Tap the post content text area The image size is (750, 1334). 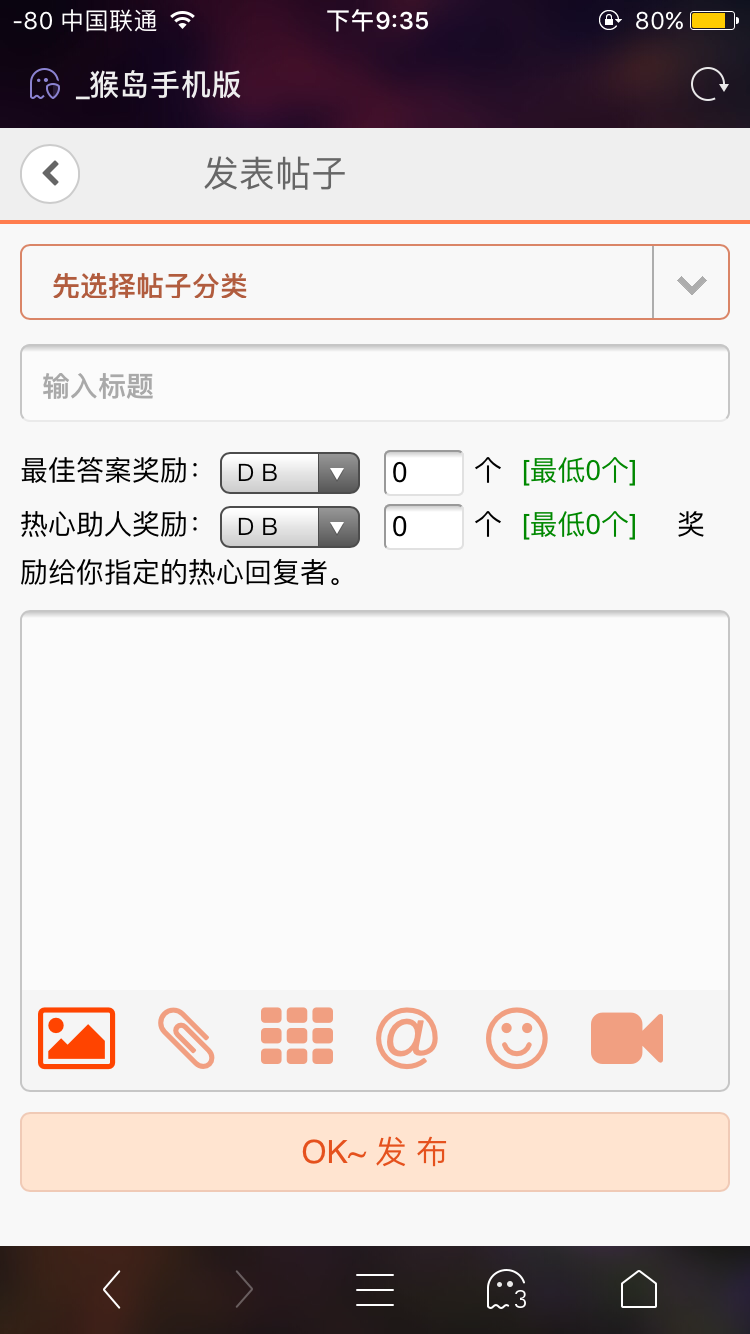375,800
